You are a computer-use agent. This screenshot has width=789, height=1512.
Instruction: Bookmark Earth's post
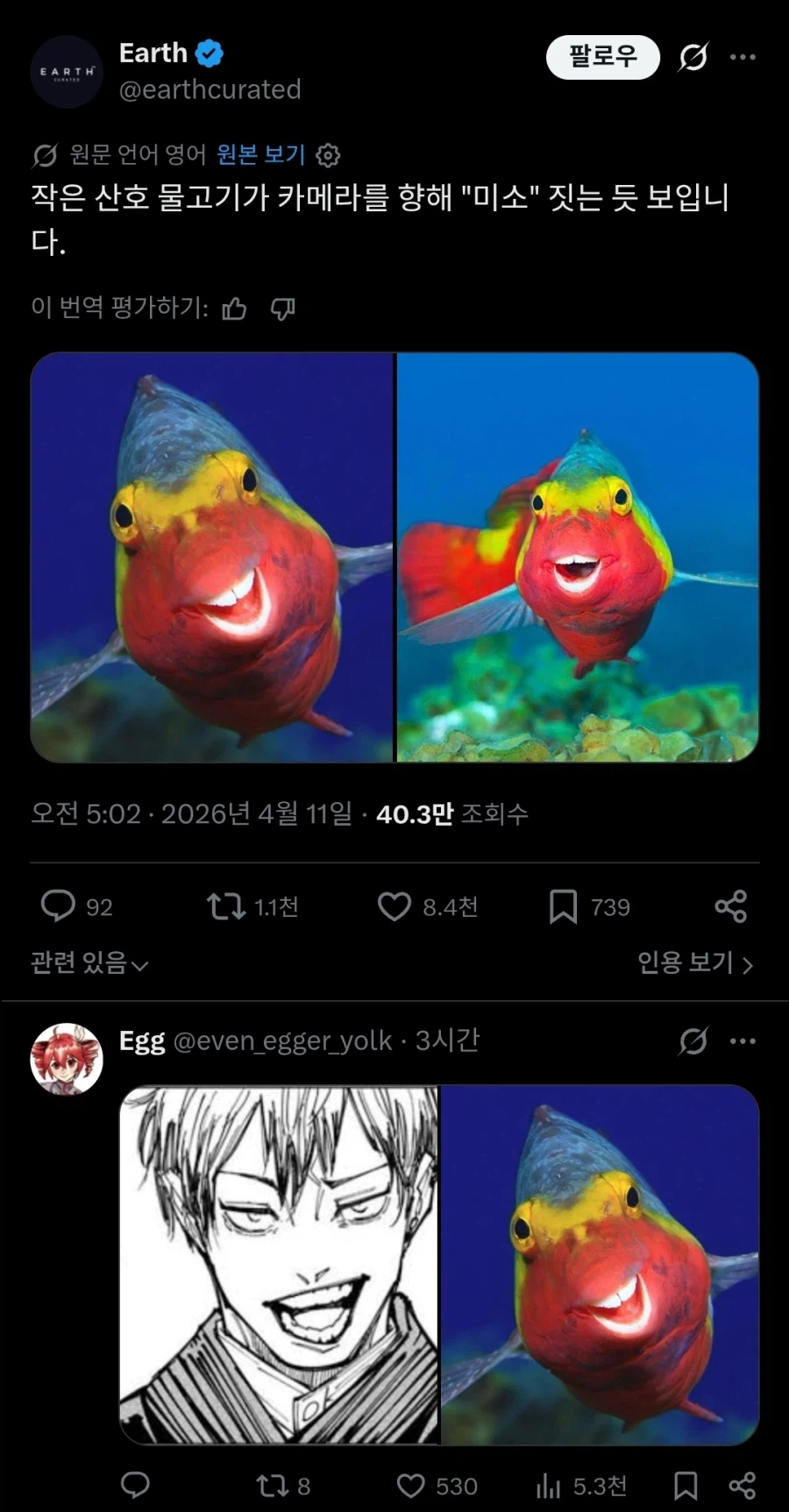565,907
